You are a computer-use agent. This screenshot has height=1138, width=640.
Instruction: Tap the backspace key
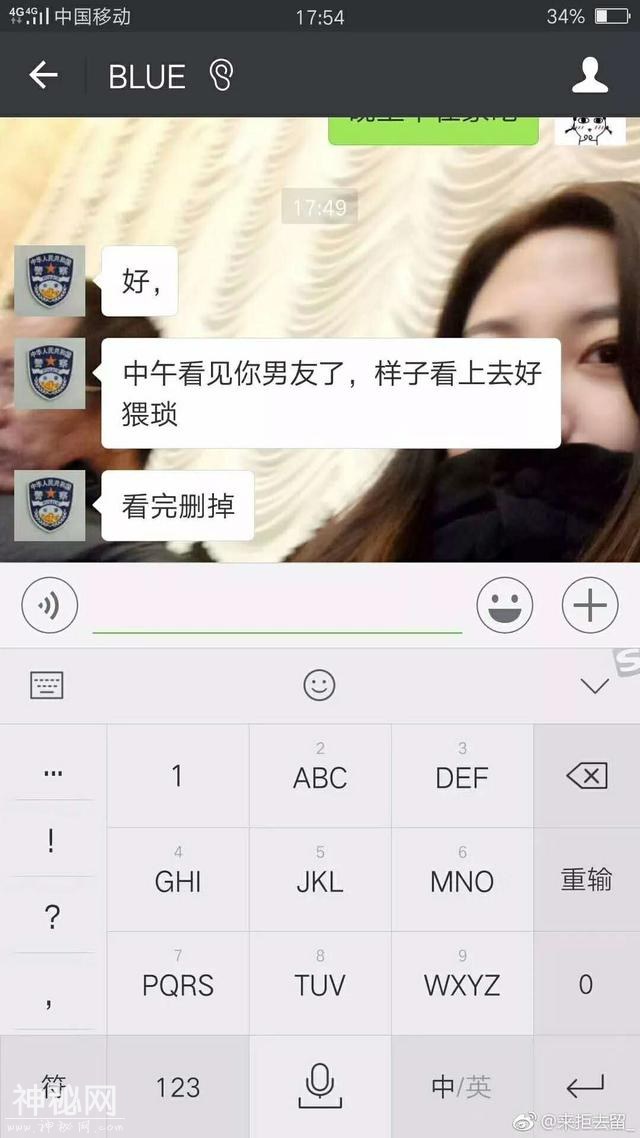[x=586, y=776]
